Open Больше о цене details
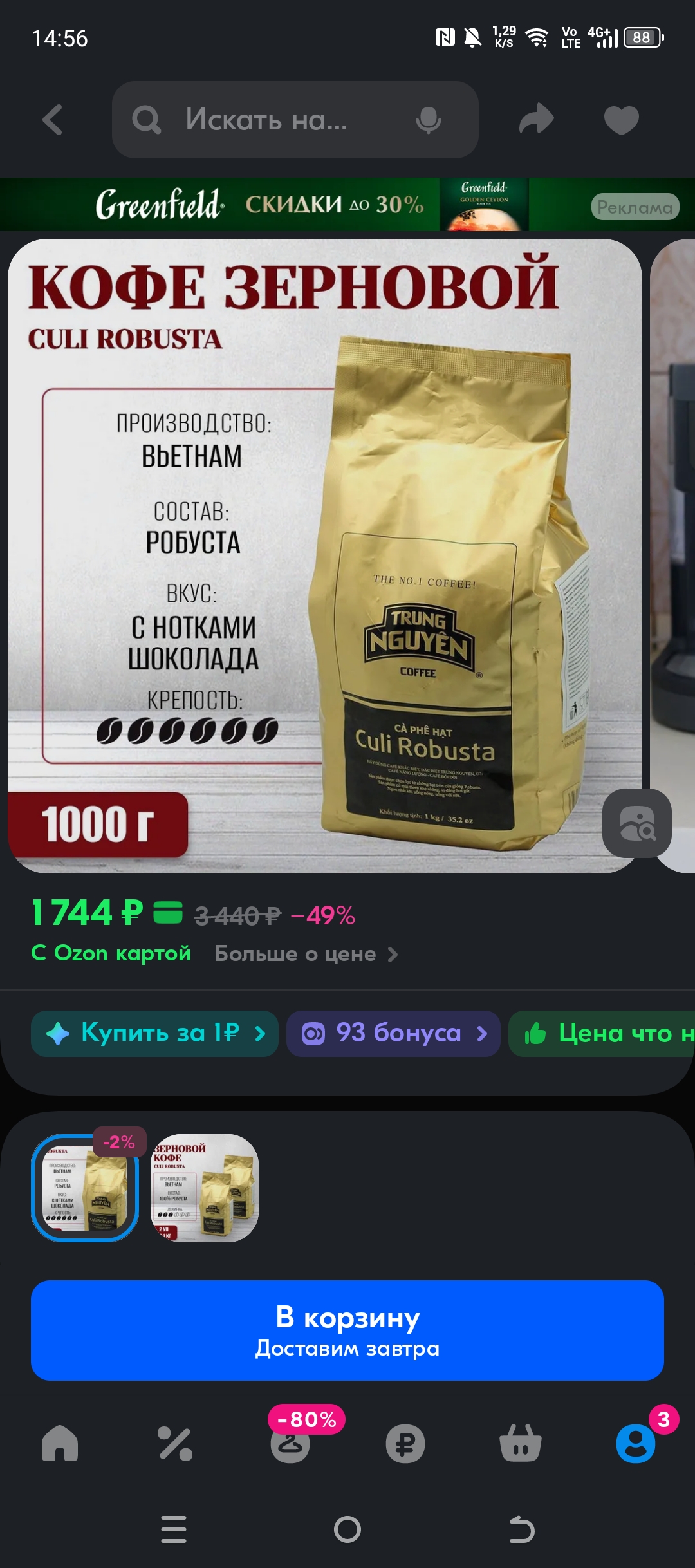Viewport: 695px width, 1568px height. [x=306, y=954]
